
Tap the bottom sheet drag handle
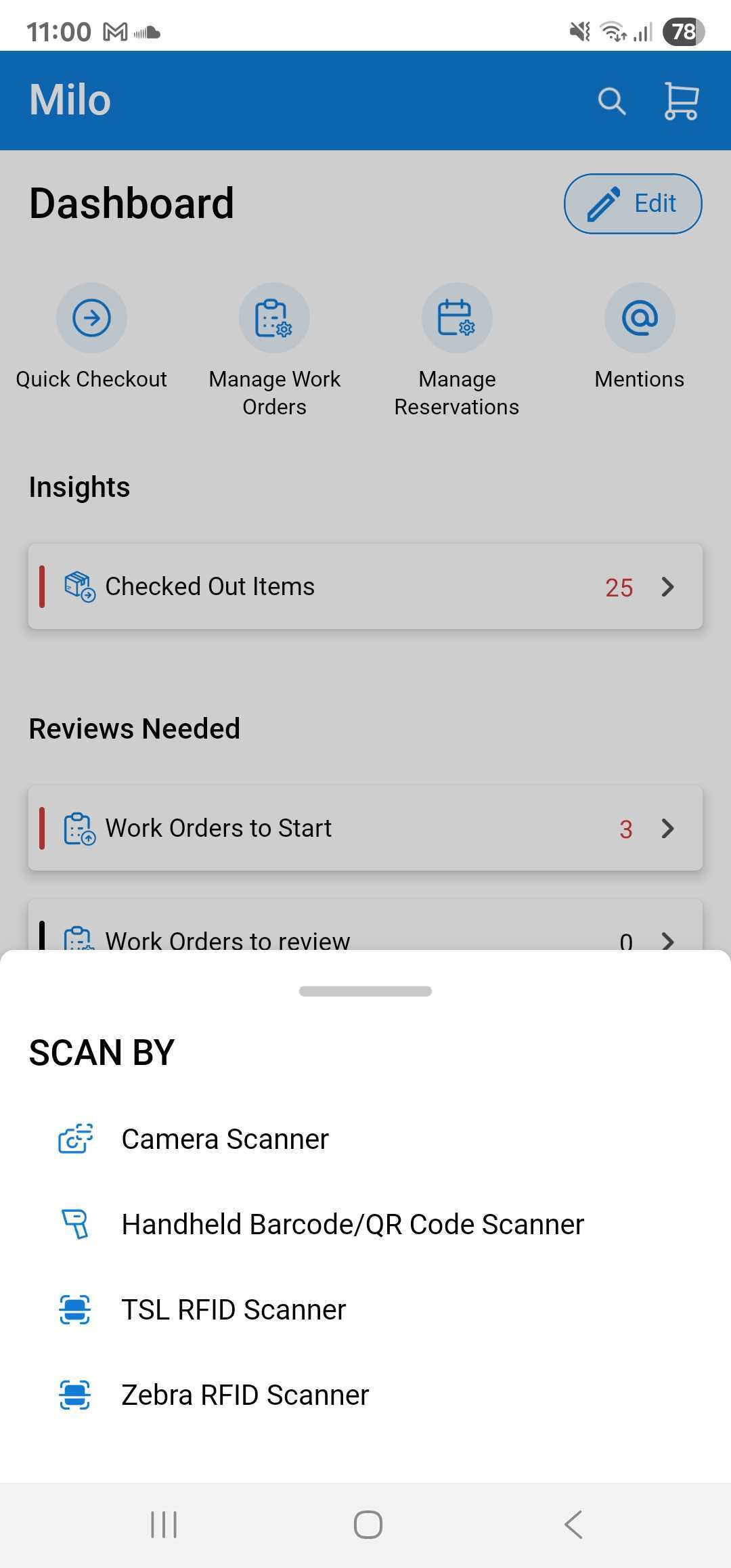(x=365, y=991)
